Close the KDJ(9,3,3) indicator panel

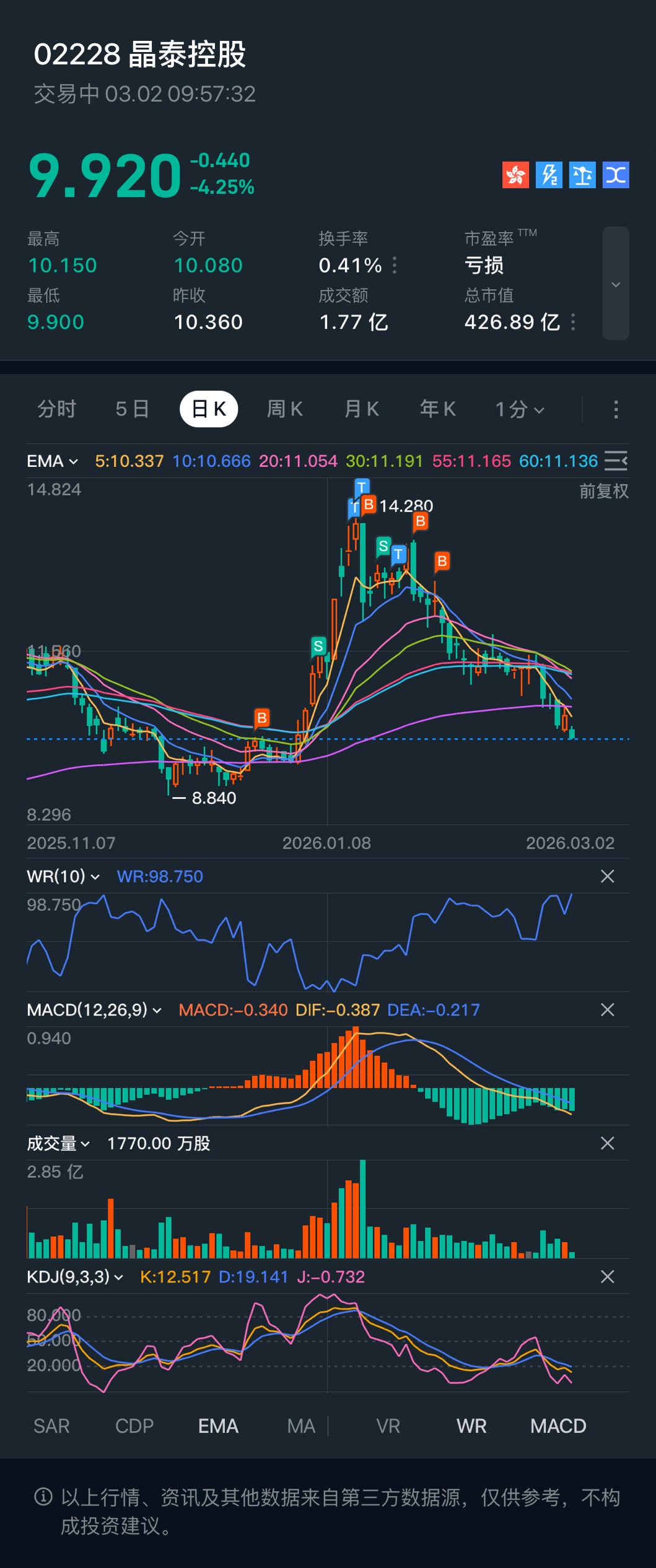[607, 1277]
